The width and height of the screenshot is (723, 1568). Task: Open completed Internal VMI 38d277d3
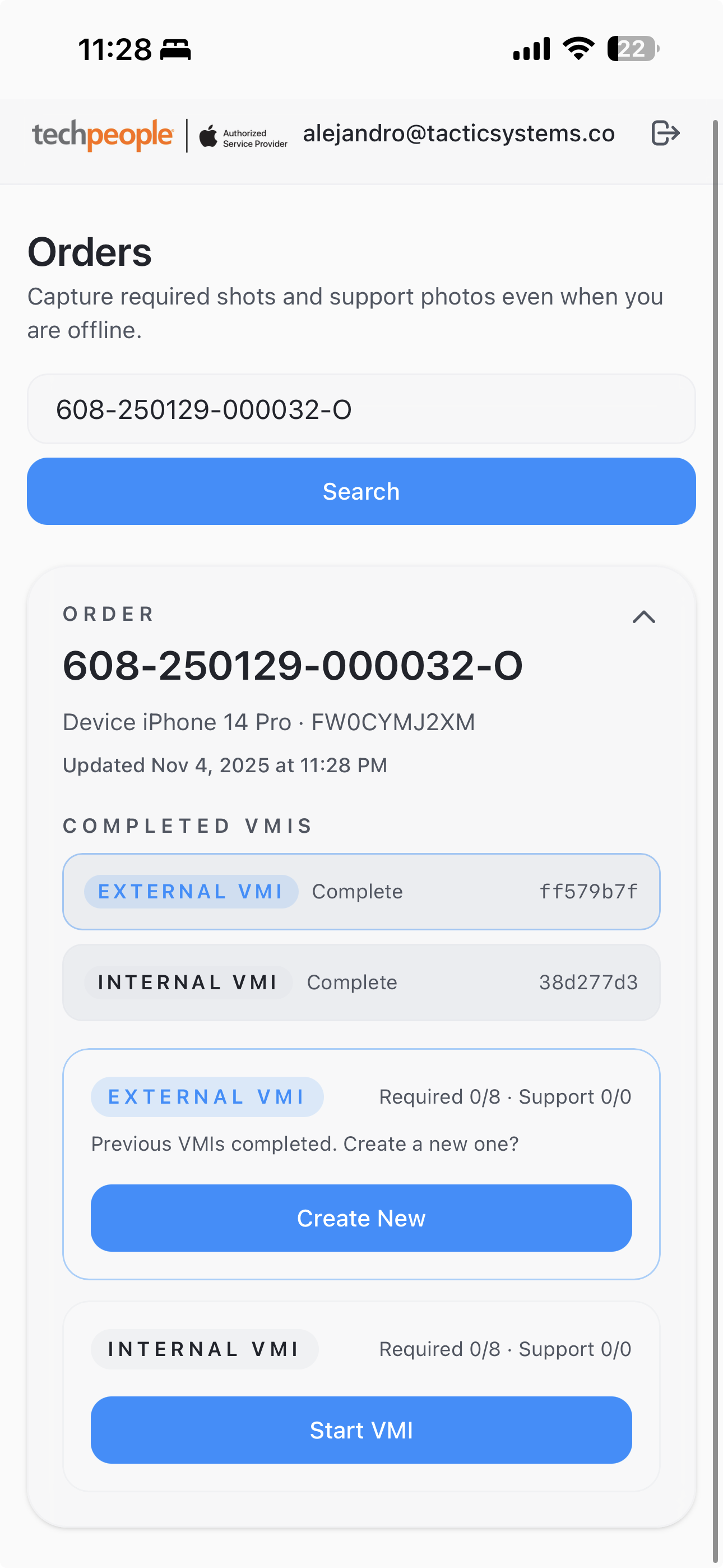(361, 982)
